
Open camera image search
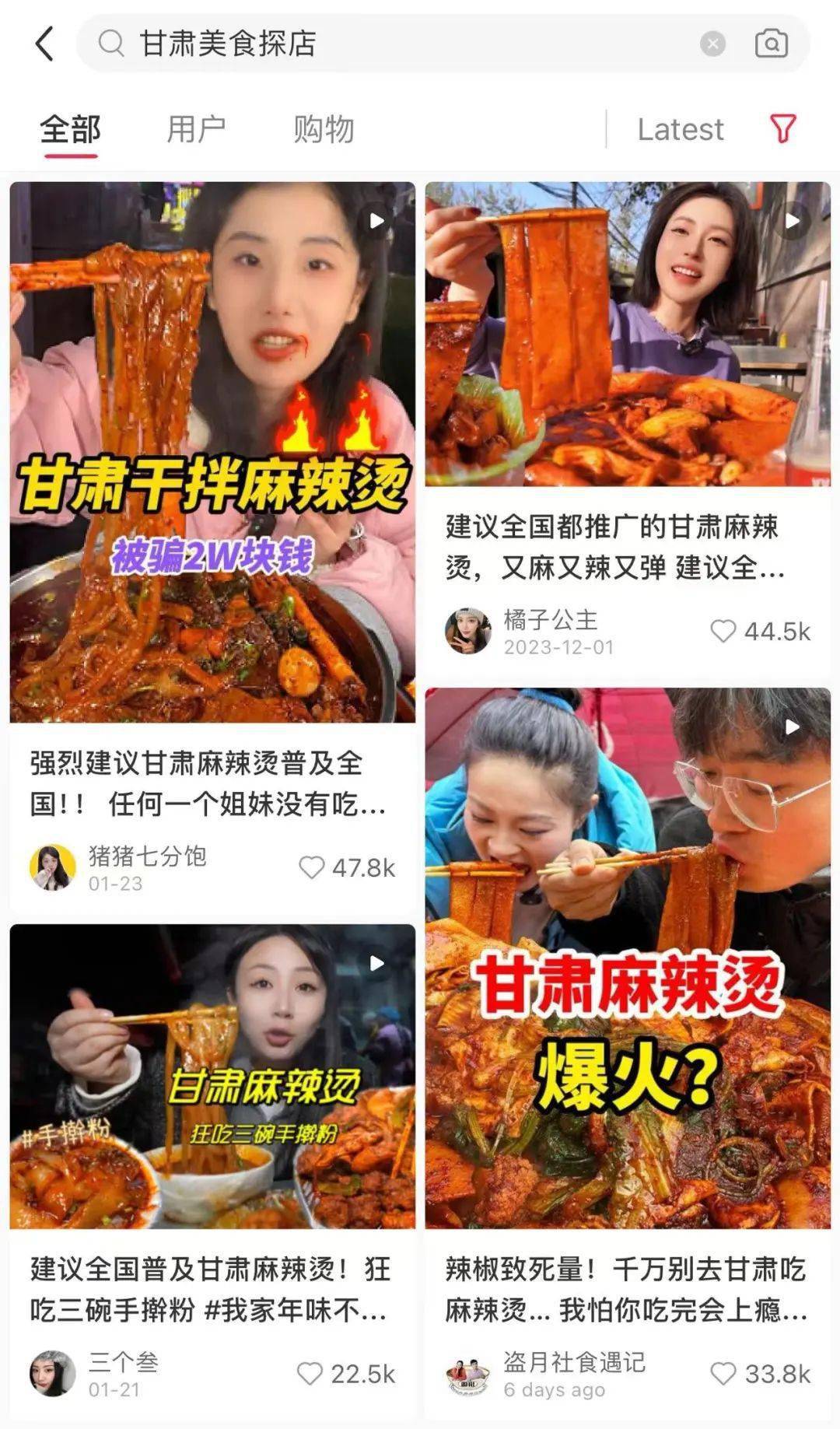pos(771,44)
